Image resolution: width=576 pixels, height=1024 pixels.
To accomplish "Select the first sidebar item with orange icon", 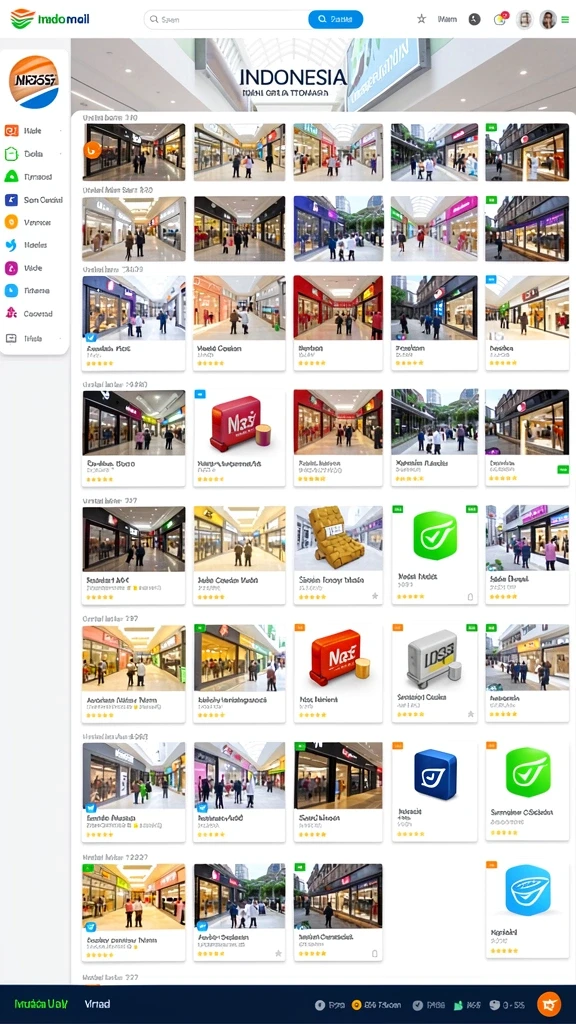I will [33, 131].
